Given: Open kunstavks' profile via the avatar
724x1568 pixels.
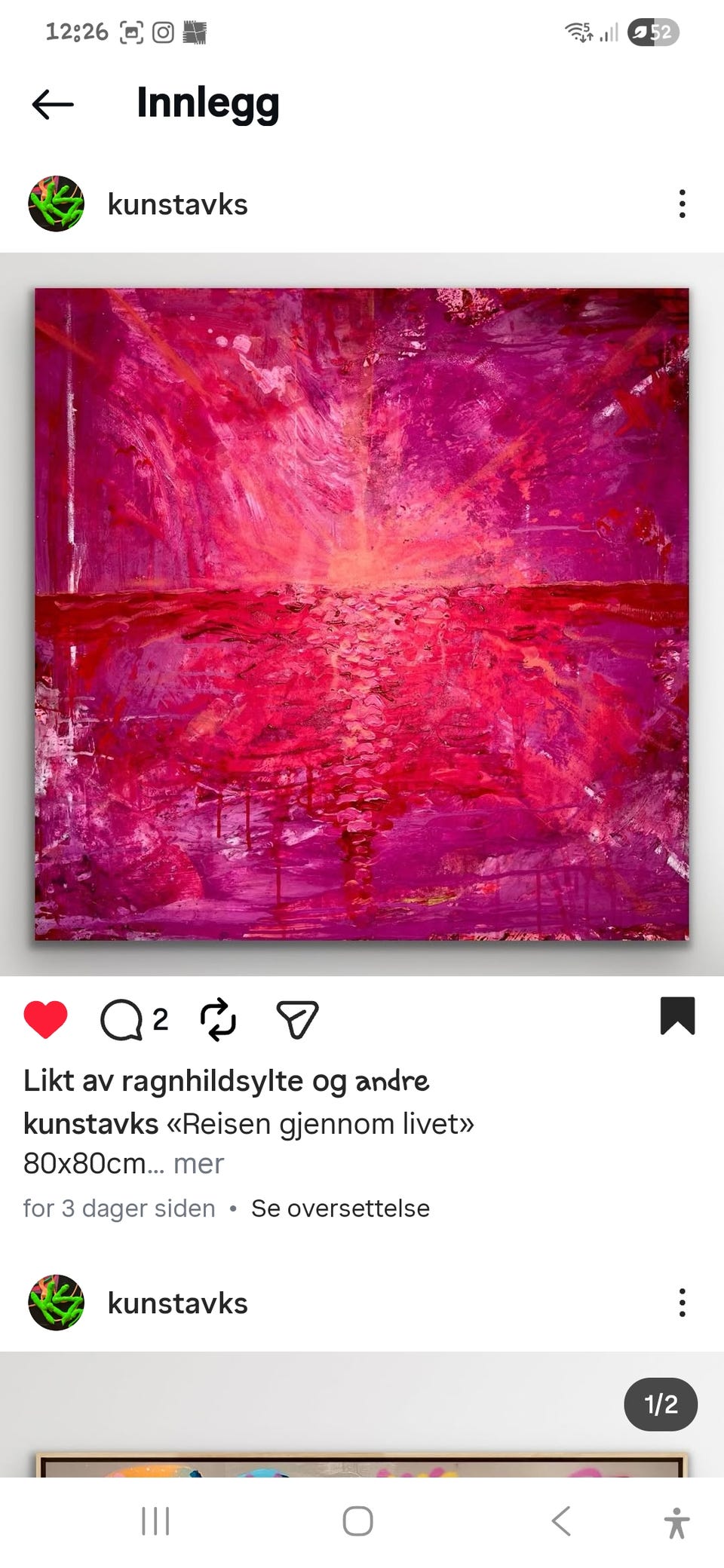Looking at the screenshot, I should click(55, 203).
